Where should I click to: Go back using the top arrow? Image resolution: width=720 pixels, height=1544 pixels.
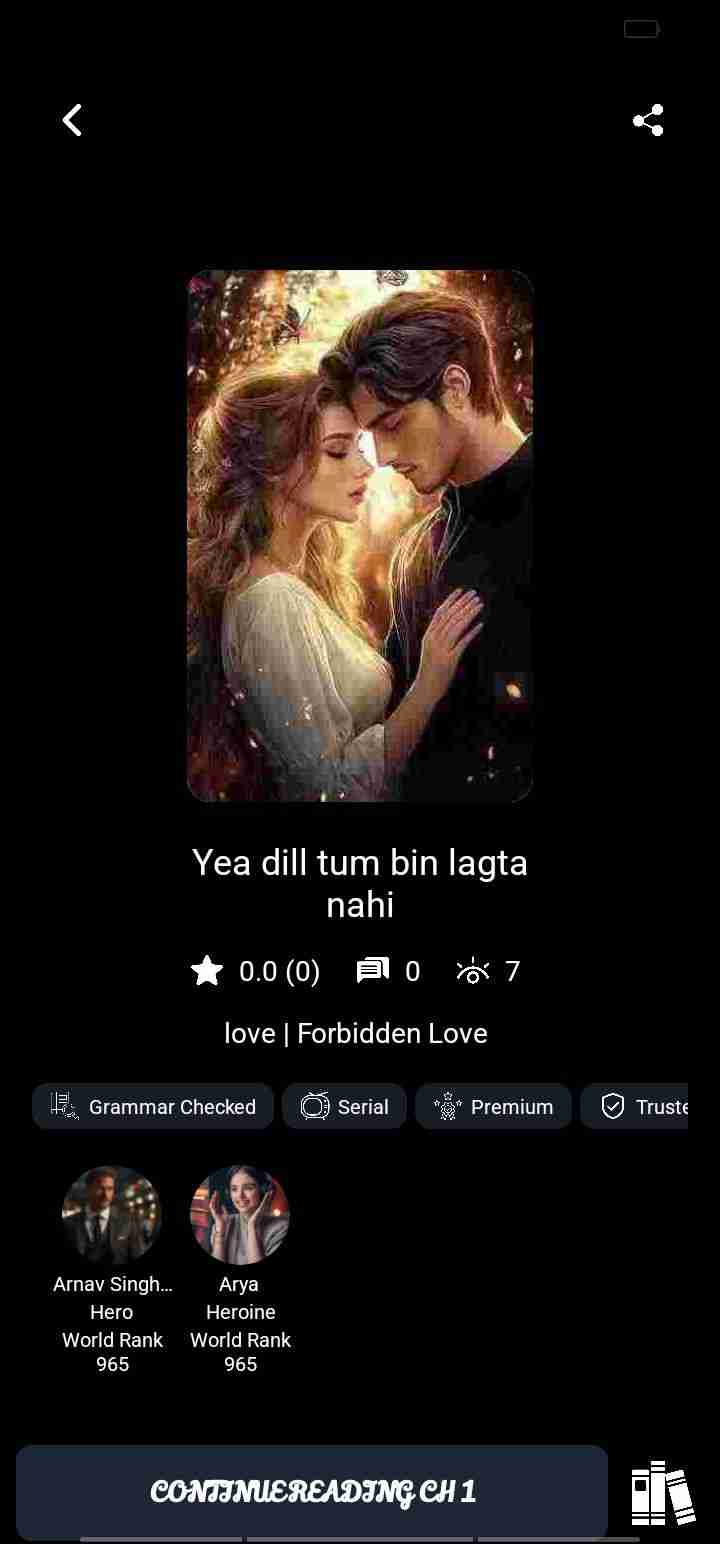pos(72,121)
